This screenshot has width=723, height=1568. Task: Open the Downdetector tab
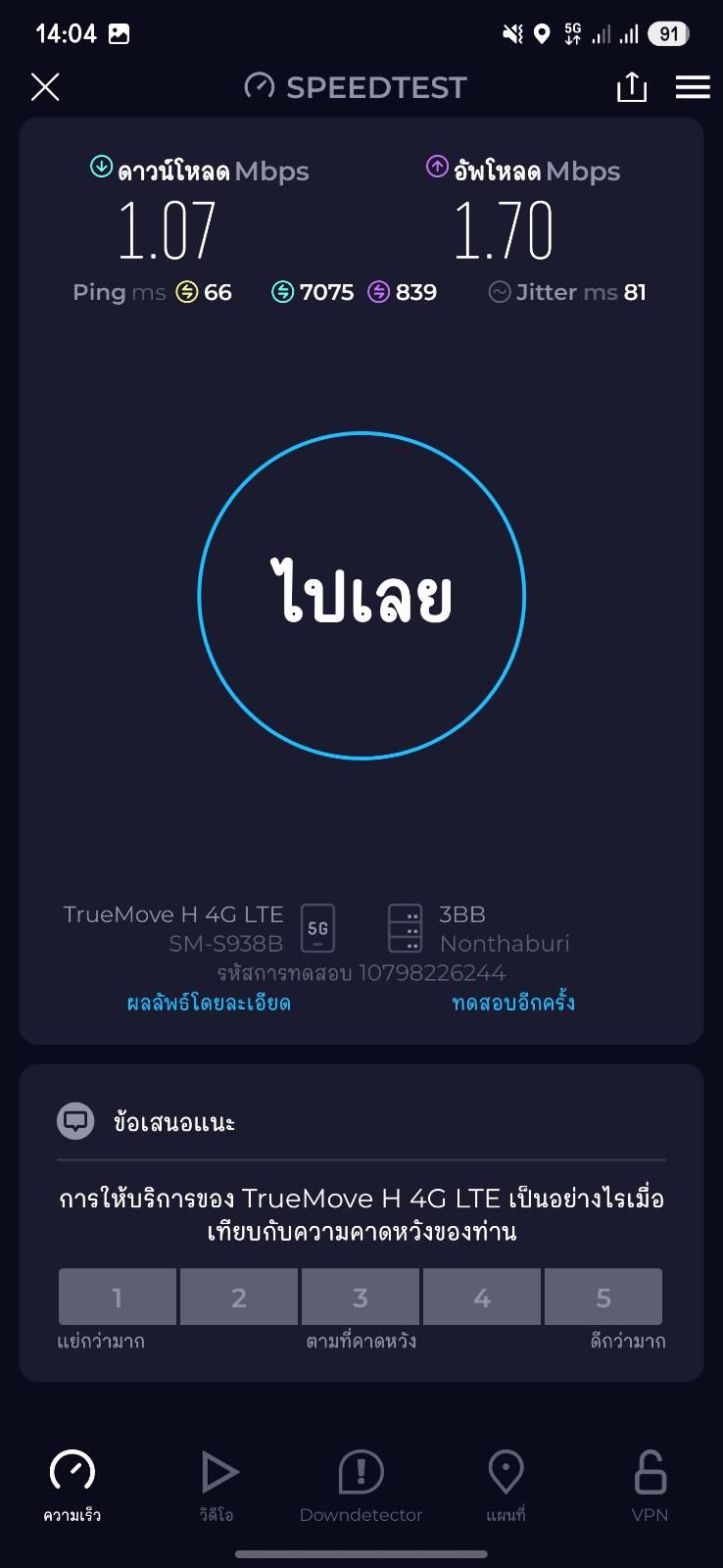(x=361, y=1486)
